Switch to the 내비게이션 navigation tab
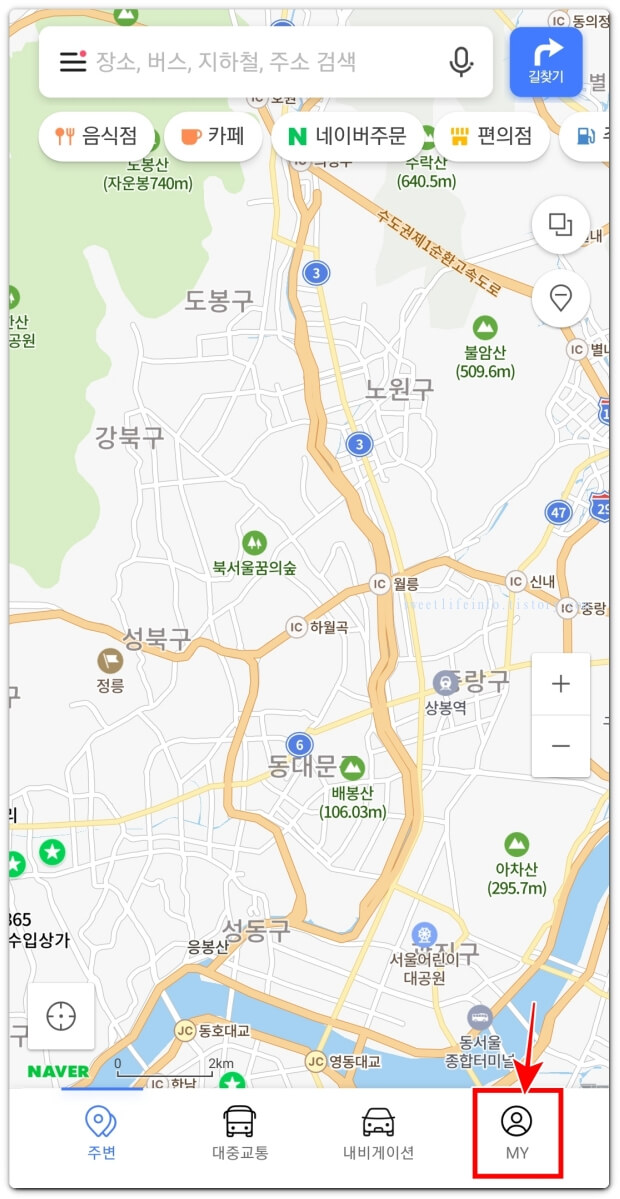 coord(378,1132)
